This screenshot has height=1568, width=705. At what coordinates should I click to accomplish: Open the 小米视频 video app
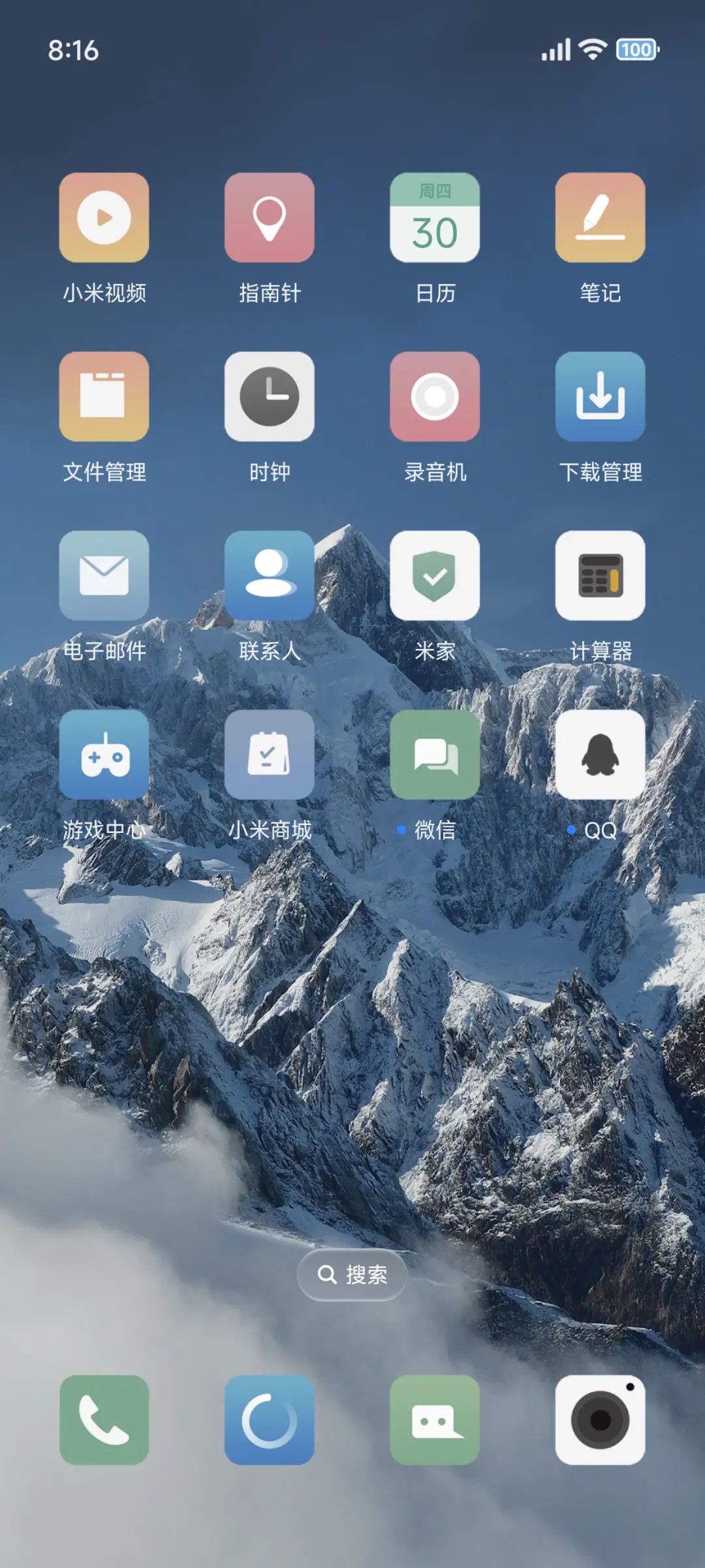point(104,217)
